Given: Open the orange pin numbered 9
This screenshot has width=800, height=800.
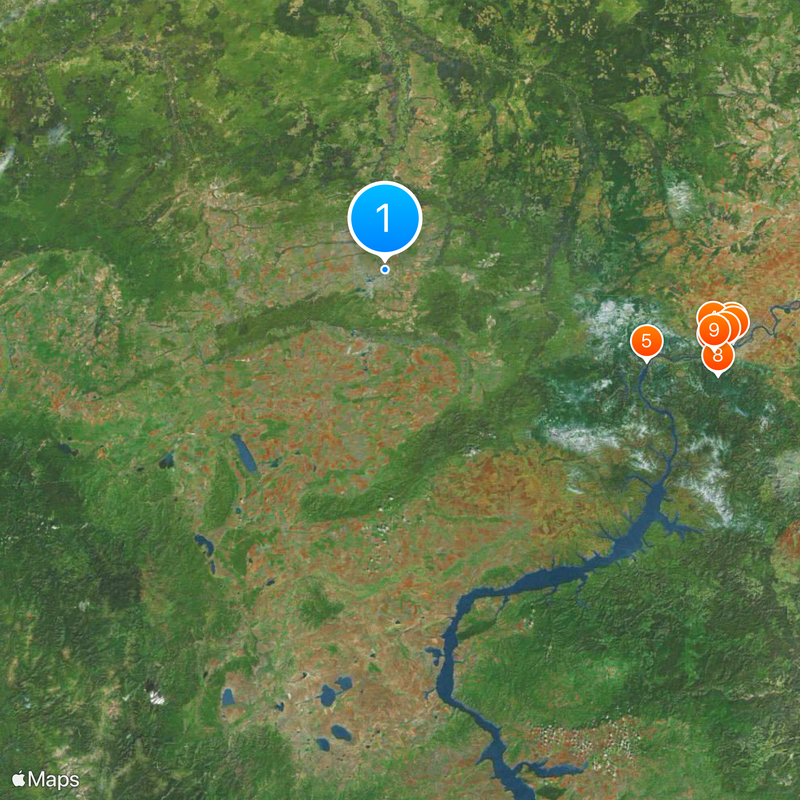Looking at the screenshot, I should (714, 329).
